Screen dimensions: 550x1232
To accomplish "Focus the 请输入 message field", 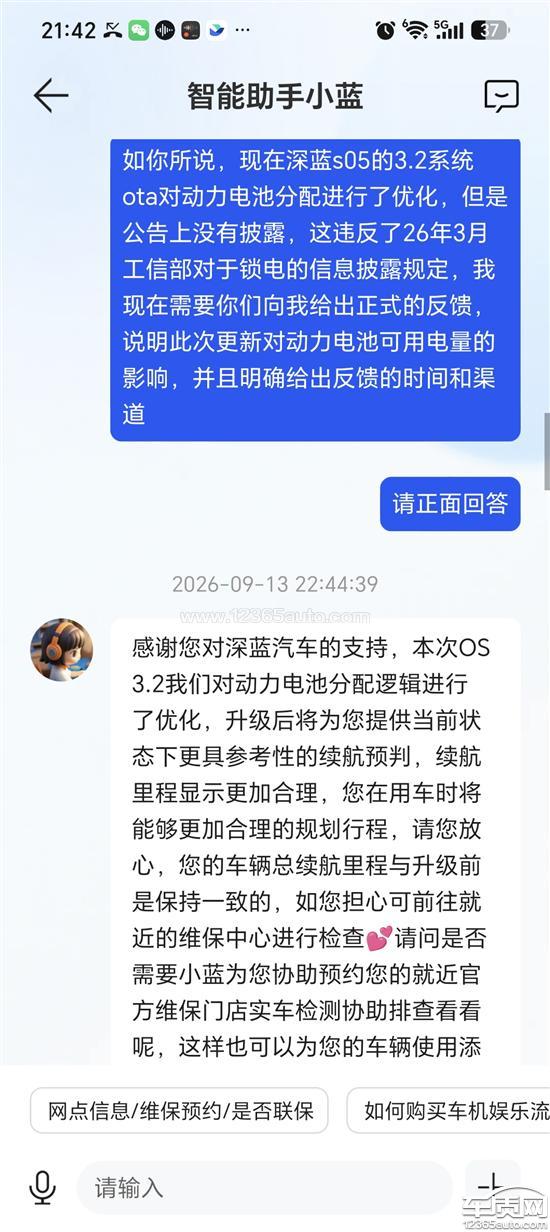I will (265, 1188).
